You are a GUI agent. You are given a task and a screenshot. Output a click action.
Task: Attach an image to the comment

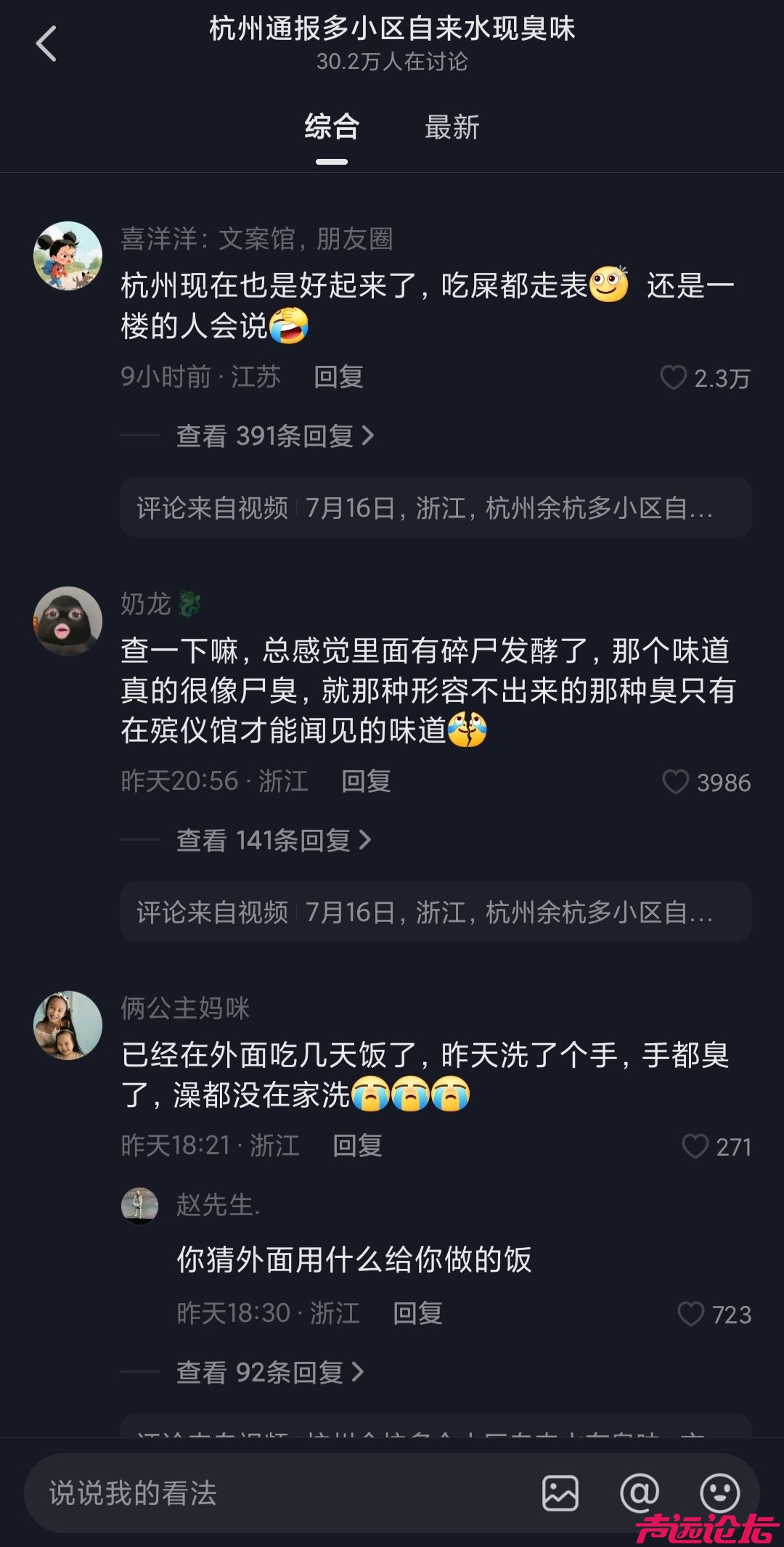pos(560,1493)
